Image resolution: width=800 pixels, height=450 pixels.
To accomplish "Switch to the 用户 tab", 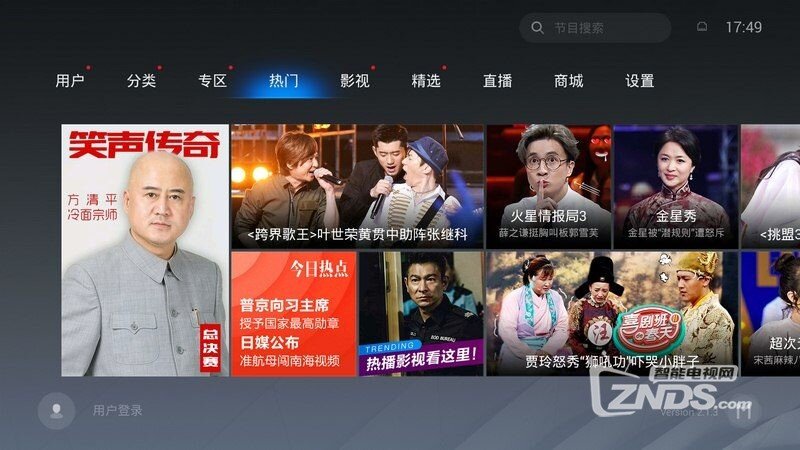I will [70, 81].
